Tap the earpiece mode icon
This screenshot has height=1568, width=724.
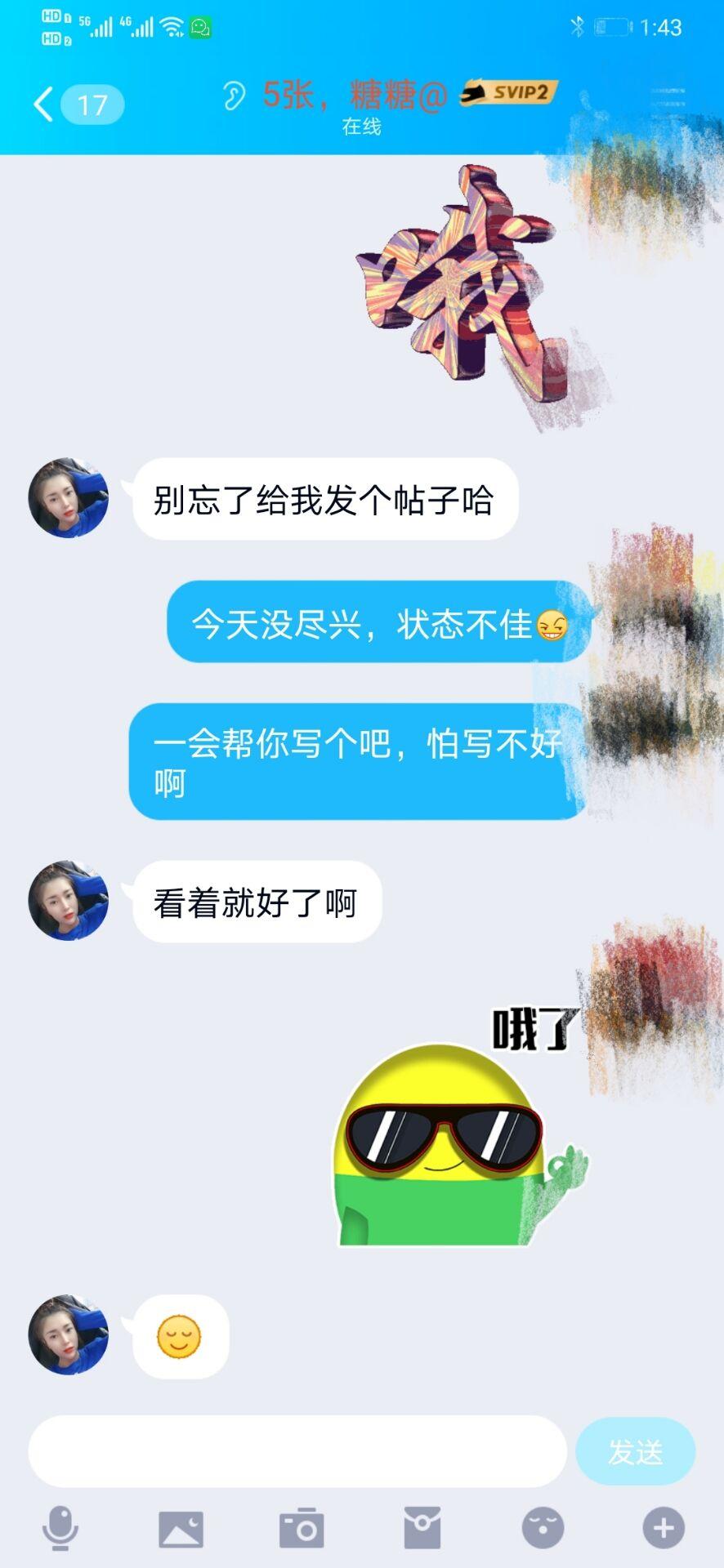tap(234, 96)
